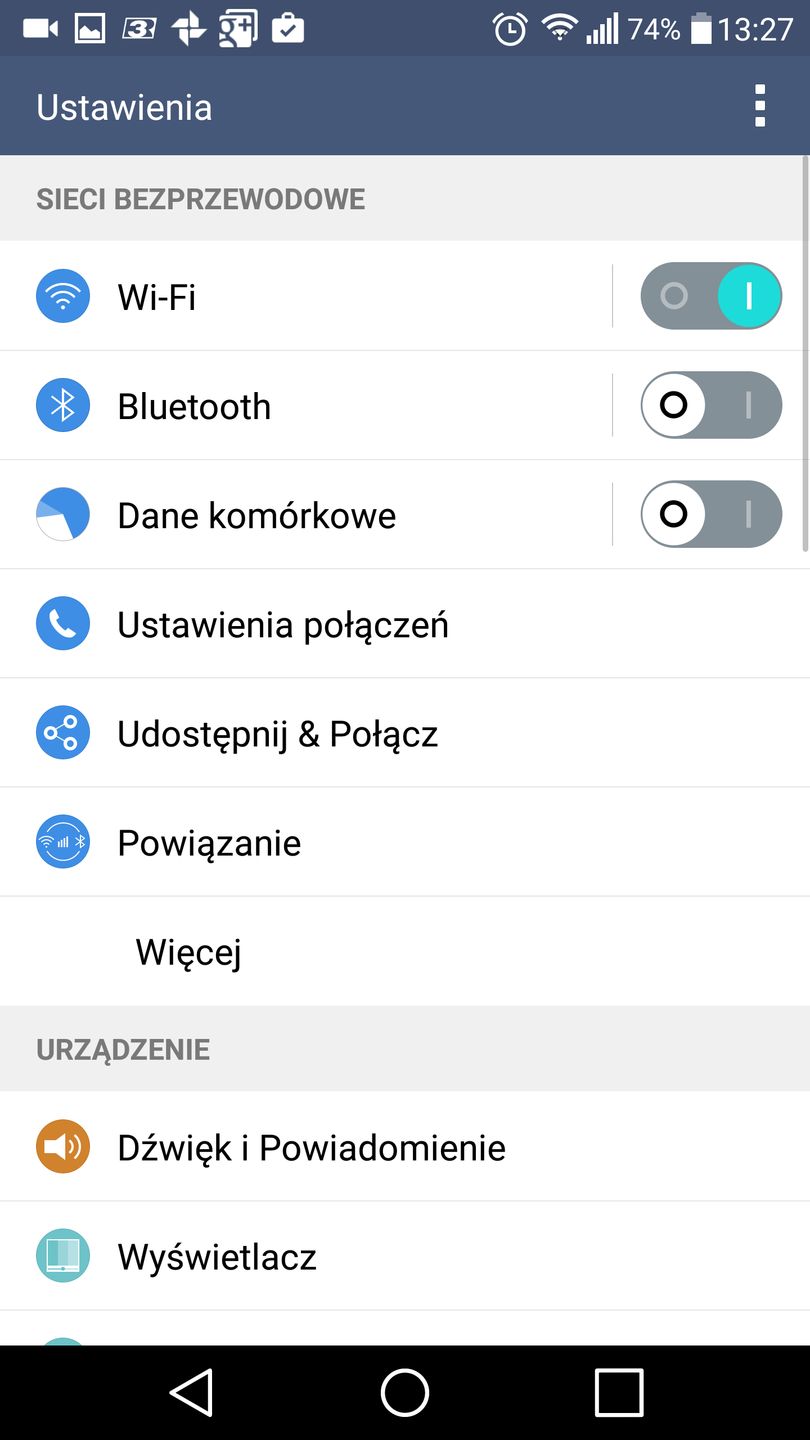Screen dimensions: 810x1440
Task: Go back with the navigation bar arrow
Action: 191,1392
